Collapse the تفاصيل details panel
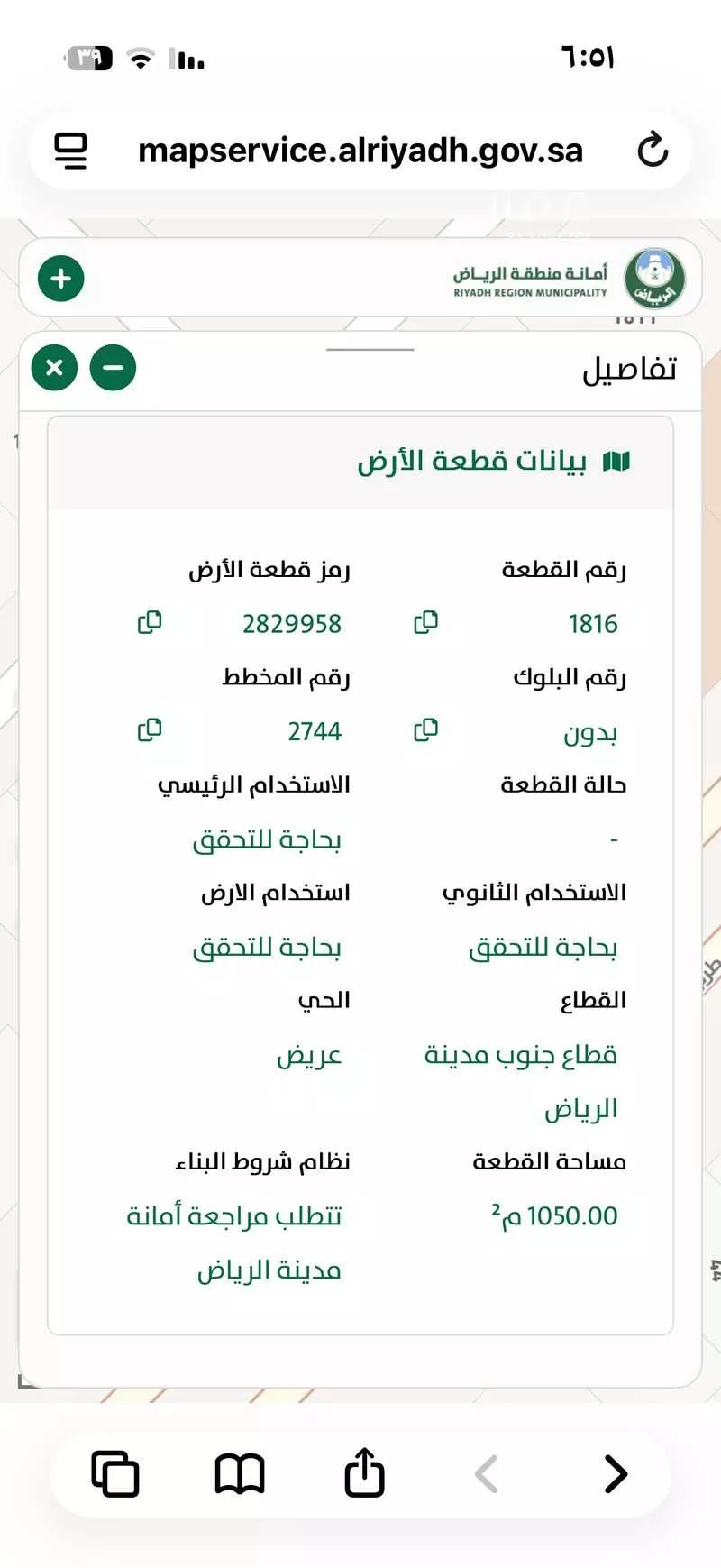 coord(112,367)
